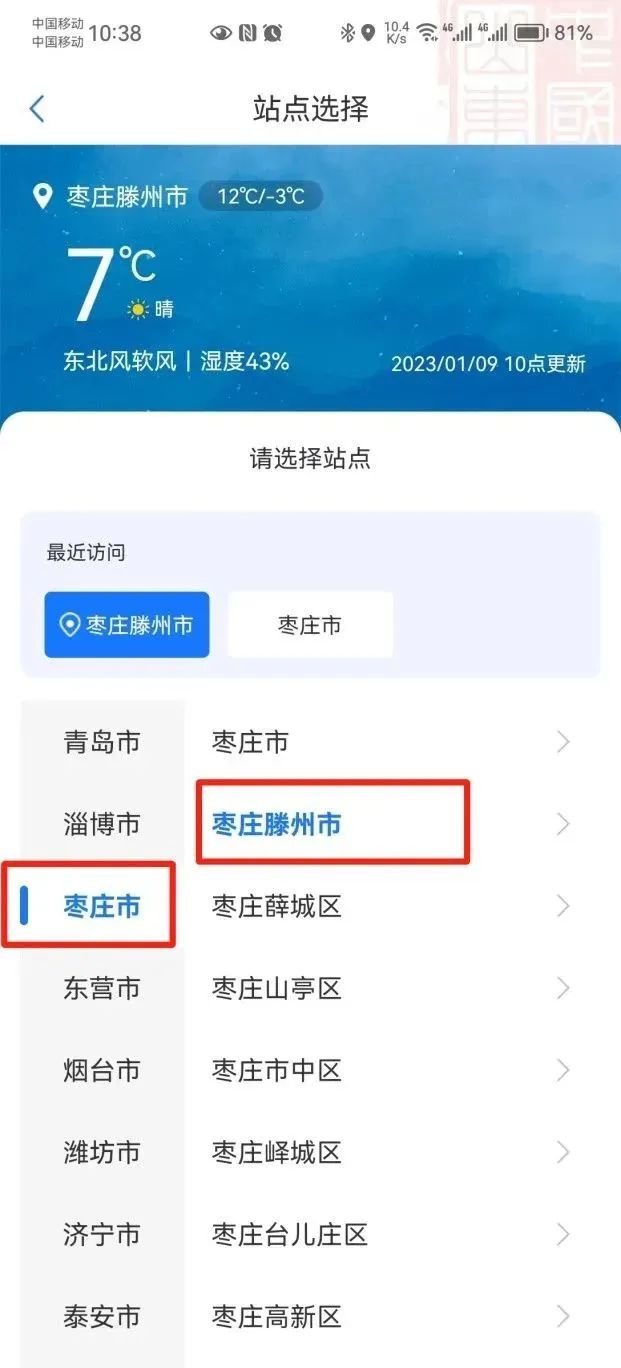Switch to 泰安市 in city list

coord(102,1316)
